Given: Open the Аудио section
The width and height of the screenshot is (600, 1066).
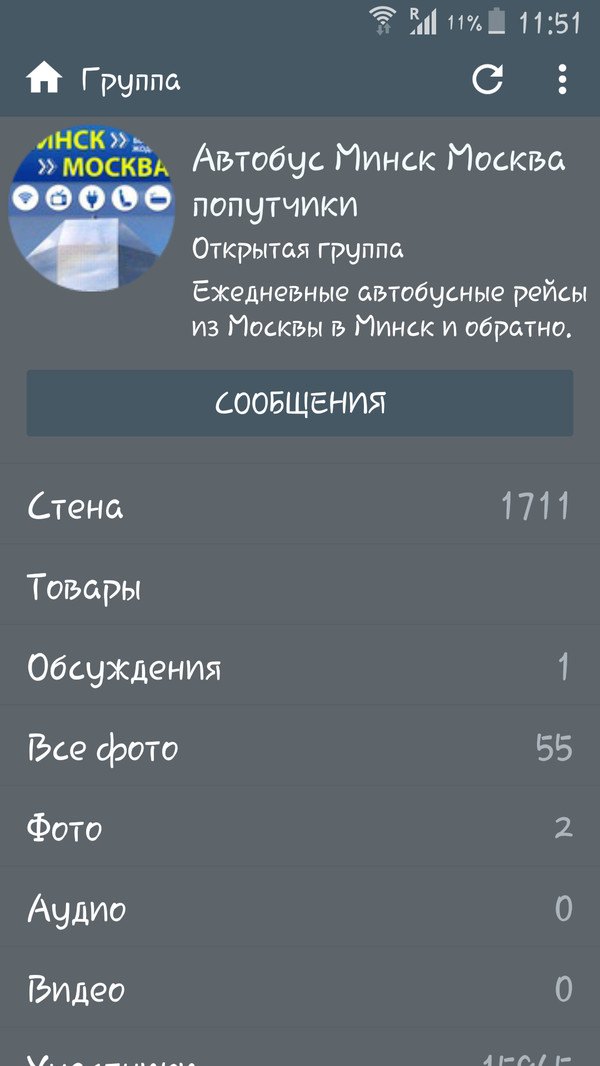Looking at the screenshot, I should click(x=300, y=909).
